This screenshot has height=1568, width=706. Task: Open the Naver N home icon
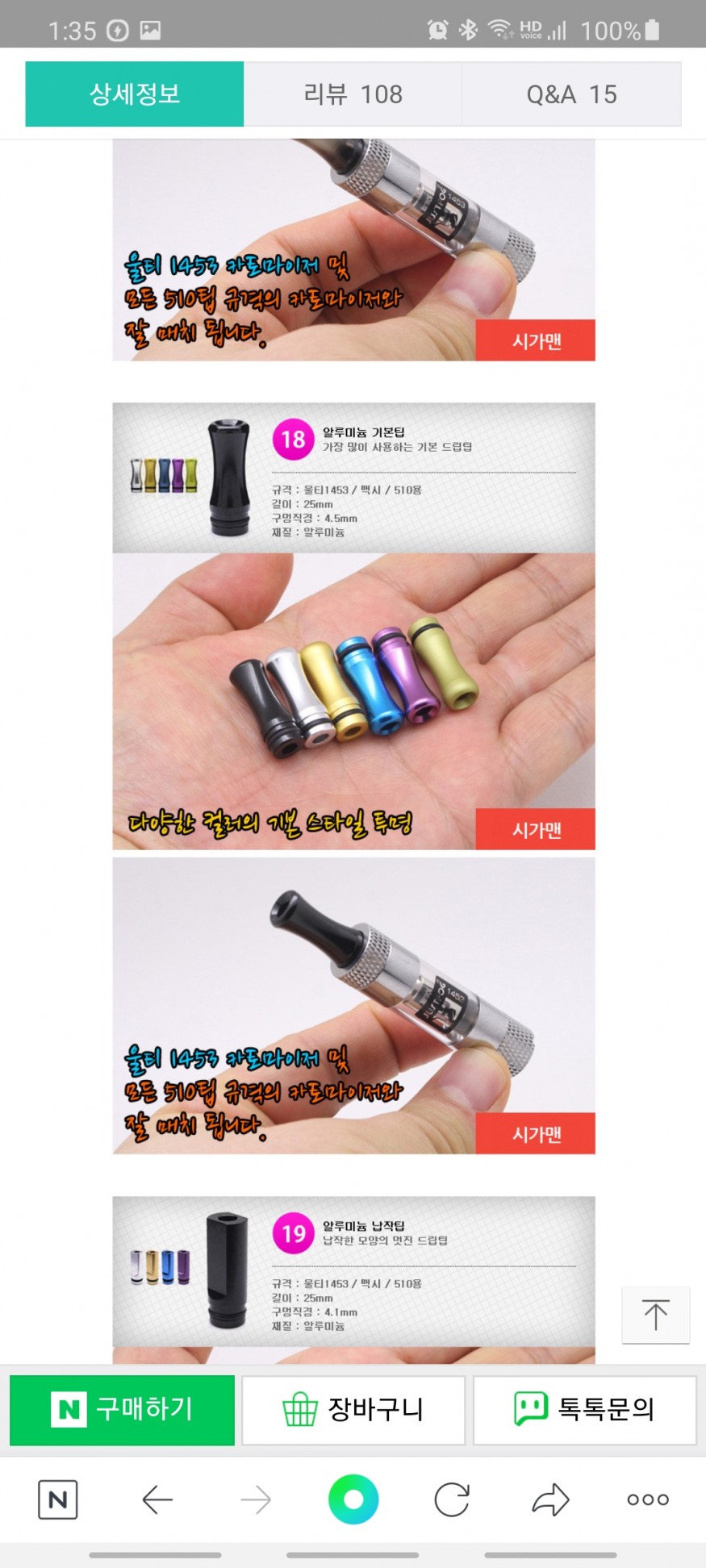tap(58, 1499)
